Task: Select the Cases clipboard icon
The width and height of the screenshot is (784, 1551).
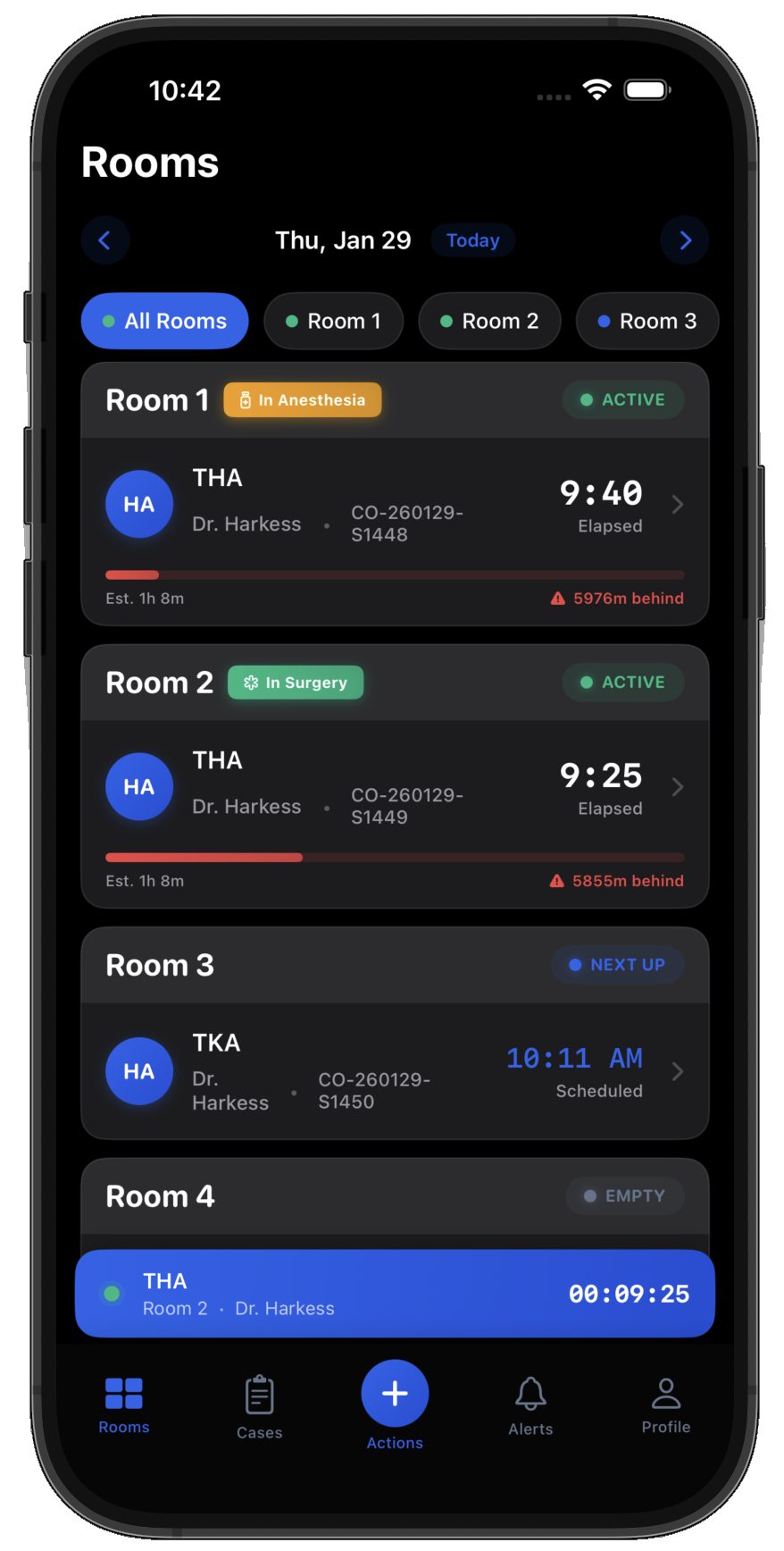Action: click(x=259, y=1394)
